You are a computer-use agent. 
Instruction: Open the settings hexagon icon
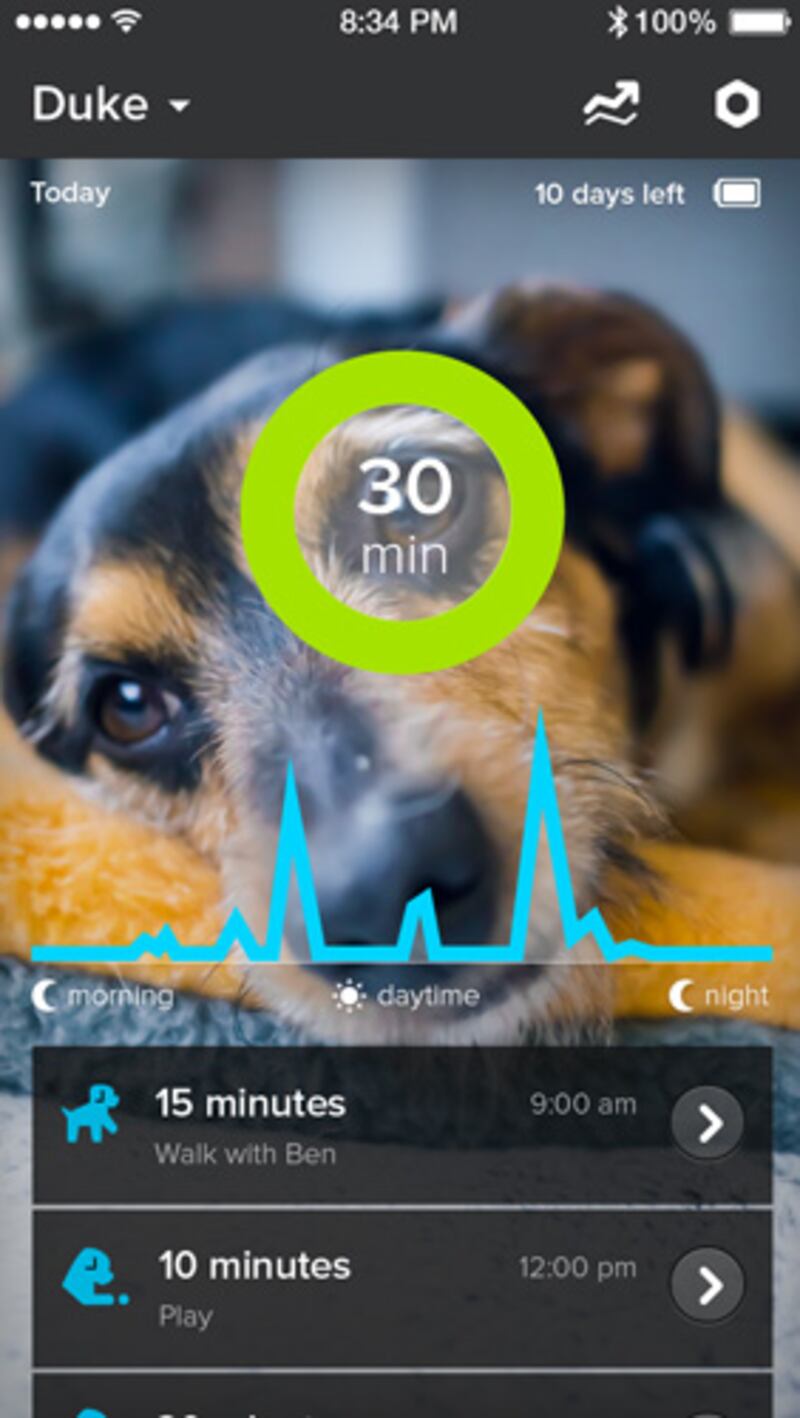click(x=737, y=105)
